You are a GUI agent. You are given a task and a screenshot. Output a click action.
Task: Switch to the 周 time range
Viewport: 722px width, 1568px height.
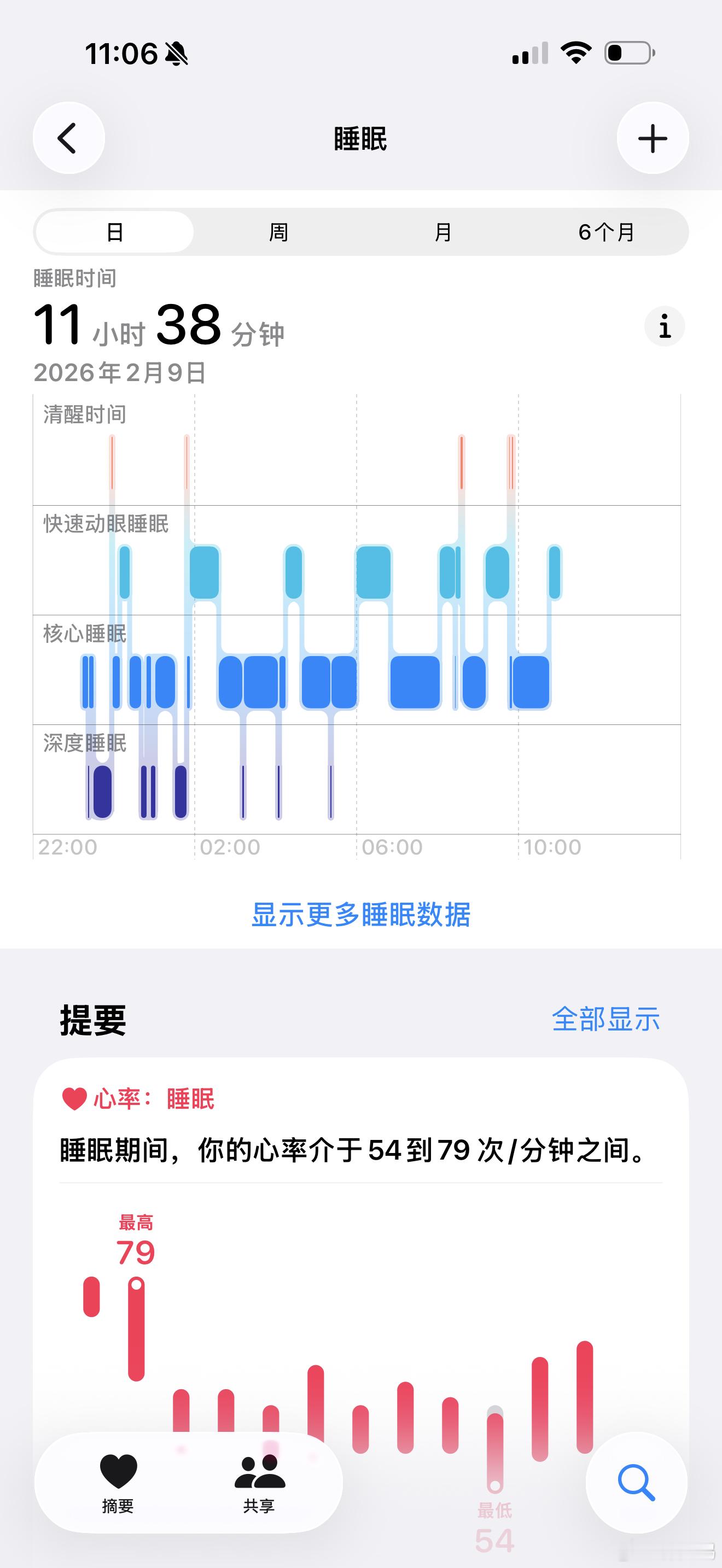[278, 232]
